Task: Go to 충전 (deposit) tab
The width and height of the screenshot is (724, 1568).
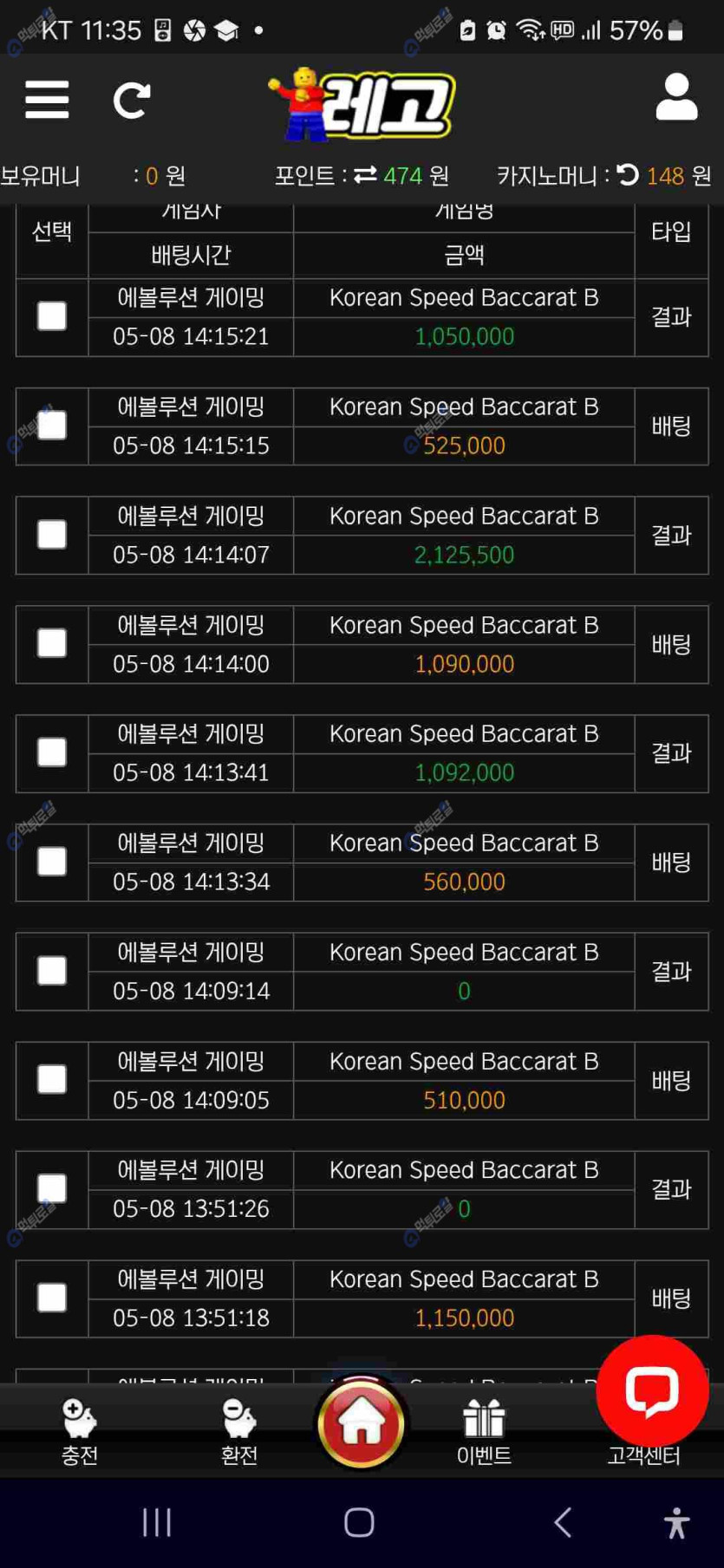Action: pyautogui.click(x=79, y=1432)
